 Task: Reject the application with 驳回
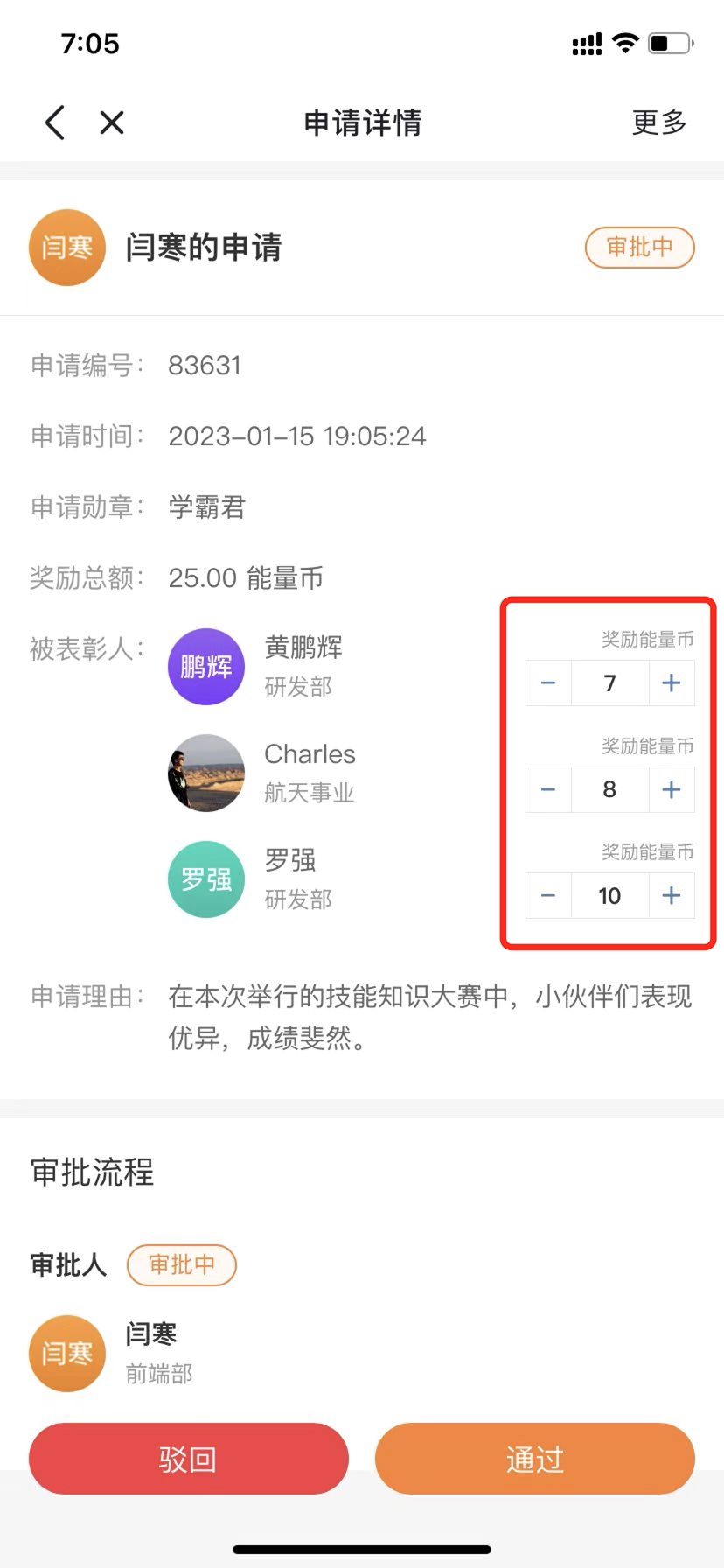[x=188, y=1459]
